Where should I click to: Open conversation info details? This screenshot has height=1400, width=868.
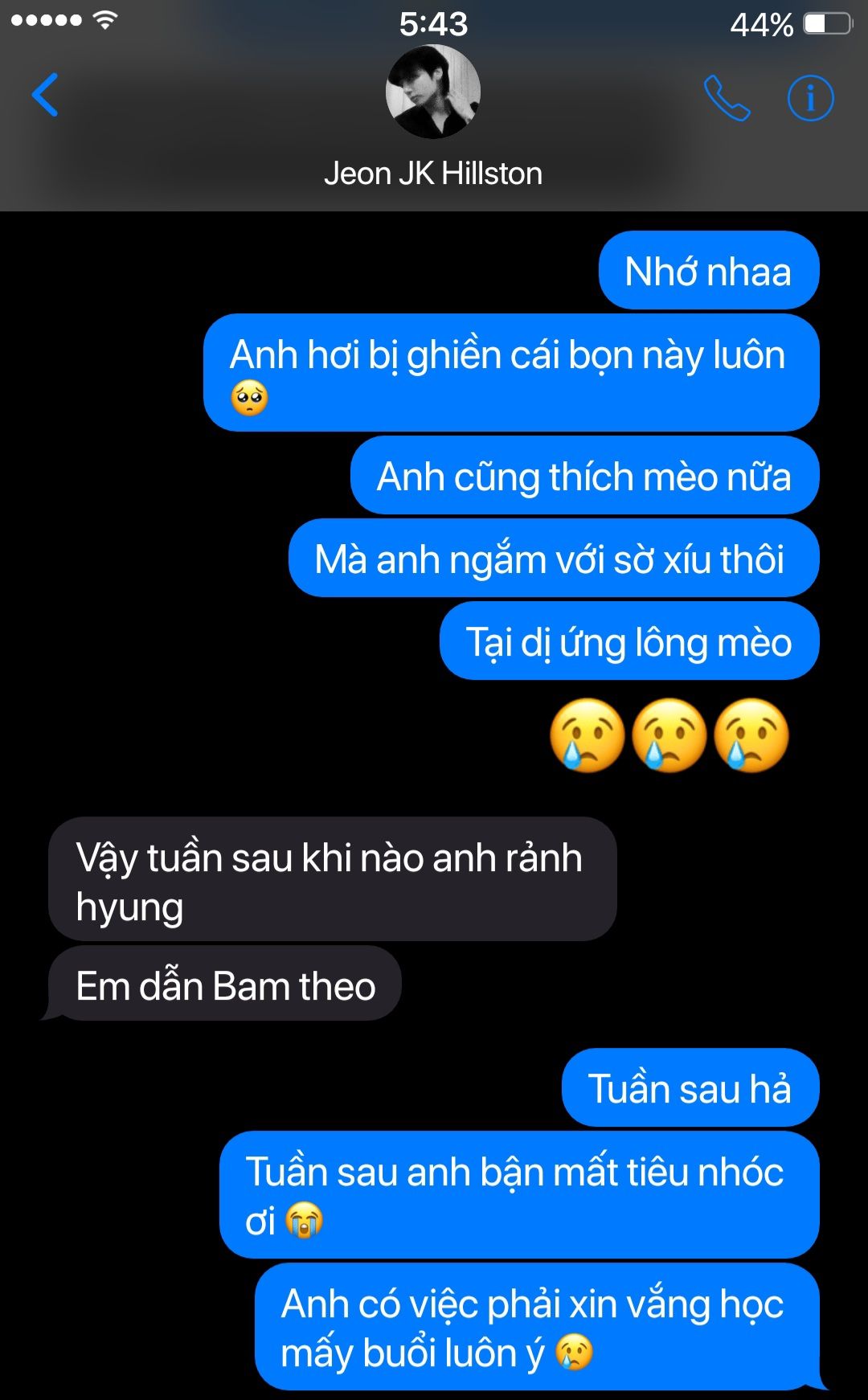tap(810, 98)
